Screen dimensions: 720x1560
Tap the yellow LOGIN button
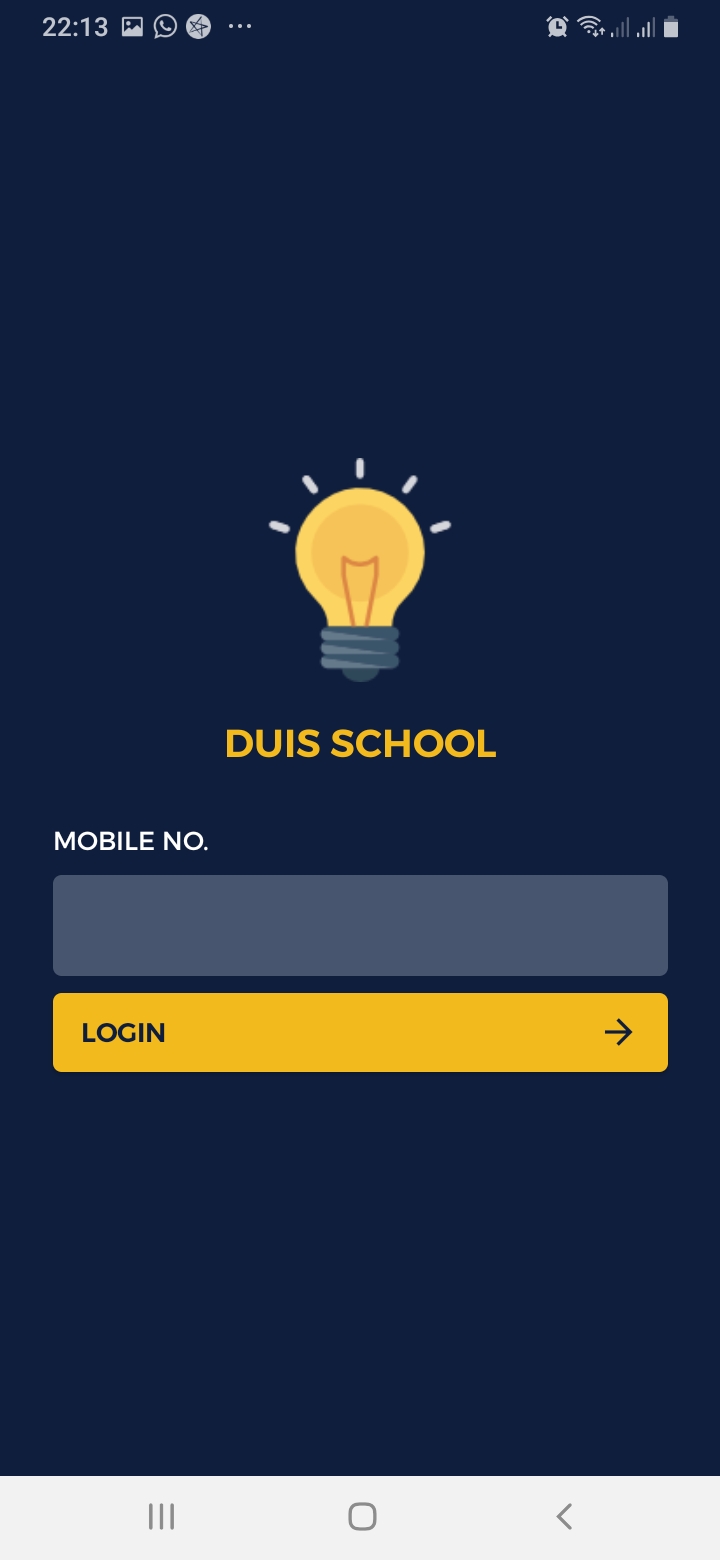[x=360, y=1032]
